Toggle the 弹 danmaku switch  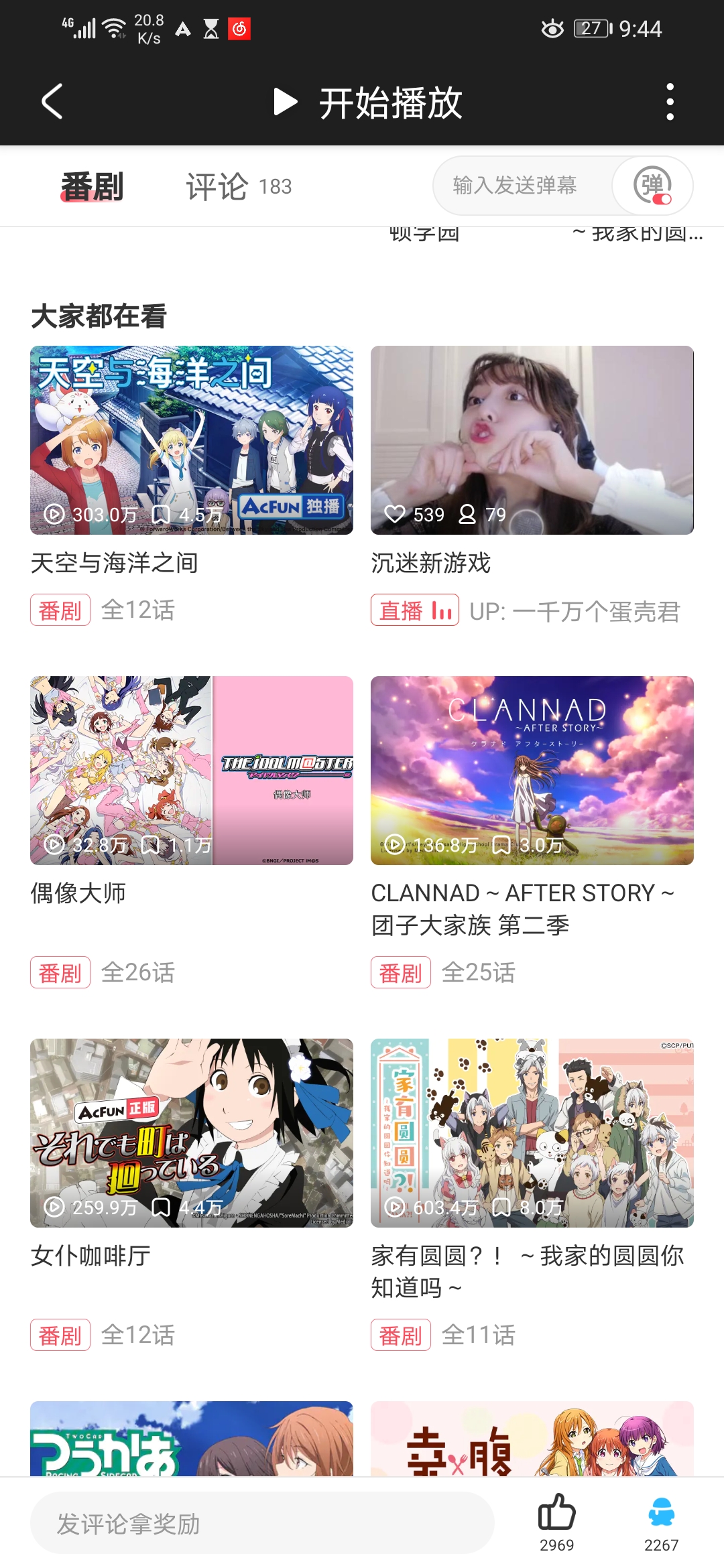coord(653,186)
